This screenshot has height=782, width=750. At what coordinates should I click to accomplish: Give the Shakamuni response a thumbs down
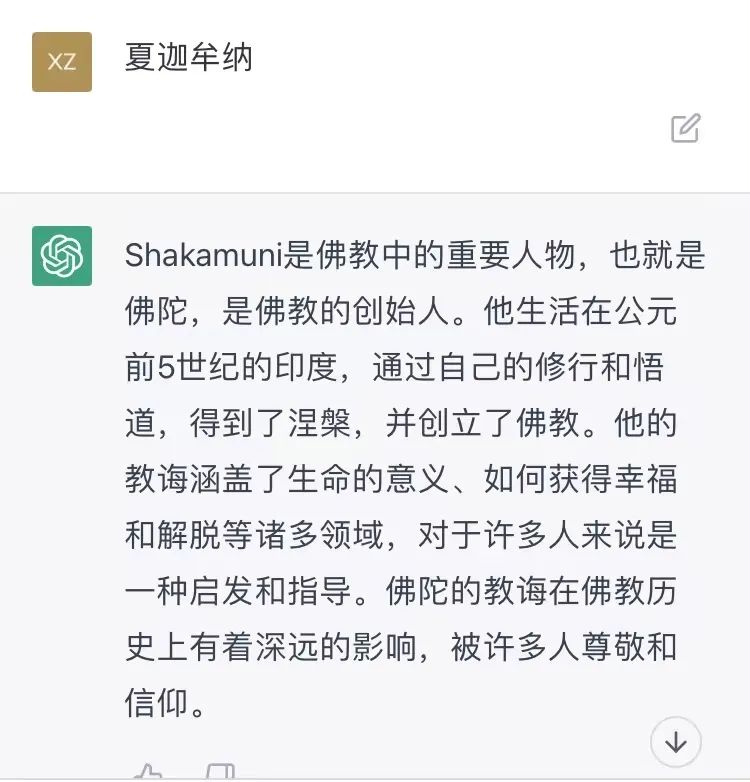[219, 773]
